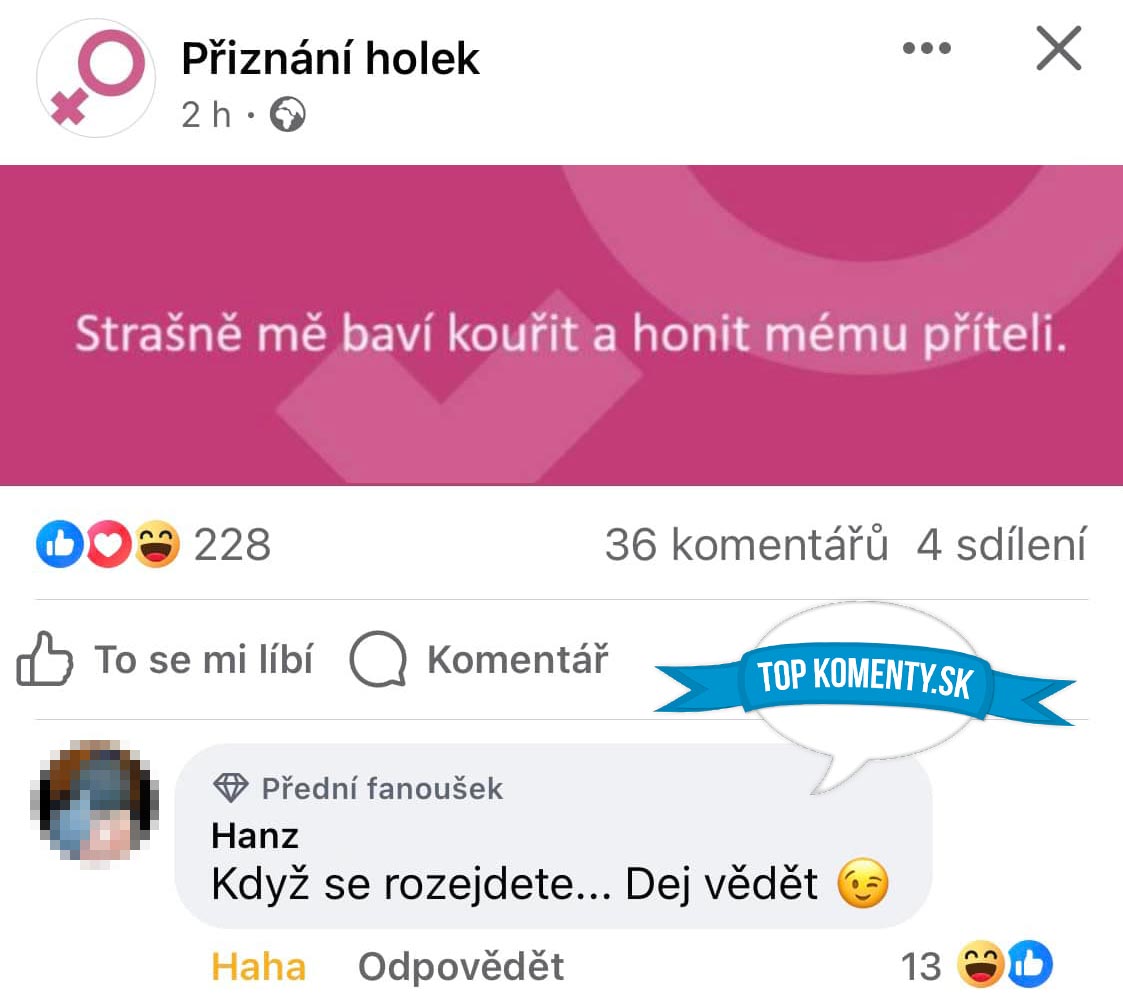Open the Přiznání holek page name
Viewport: 1123px width, 1005px height.
tap(330, 60)
